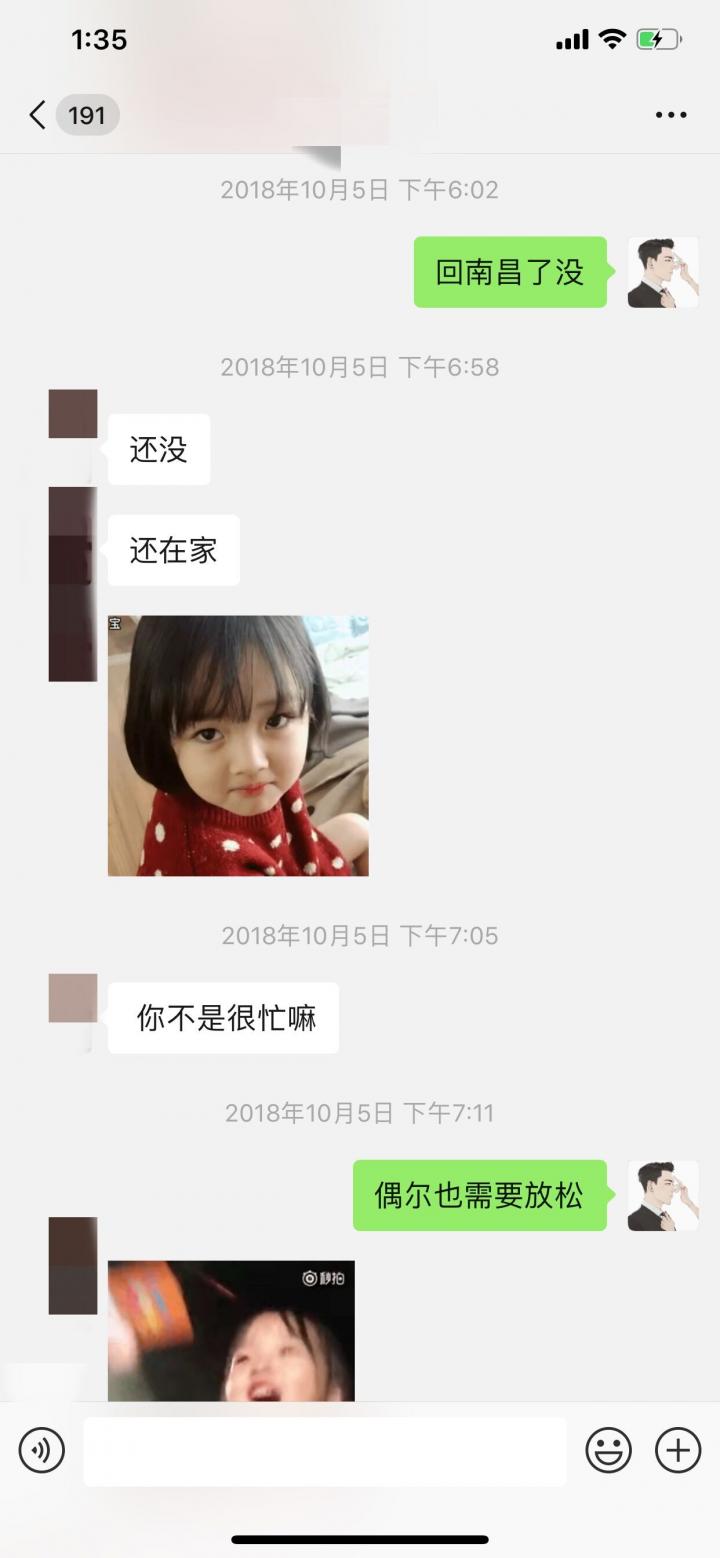Go back to the chat list
The width and height of the screenshot is (720, 1558).
pyautogui.click(x=38, y=115)
